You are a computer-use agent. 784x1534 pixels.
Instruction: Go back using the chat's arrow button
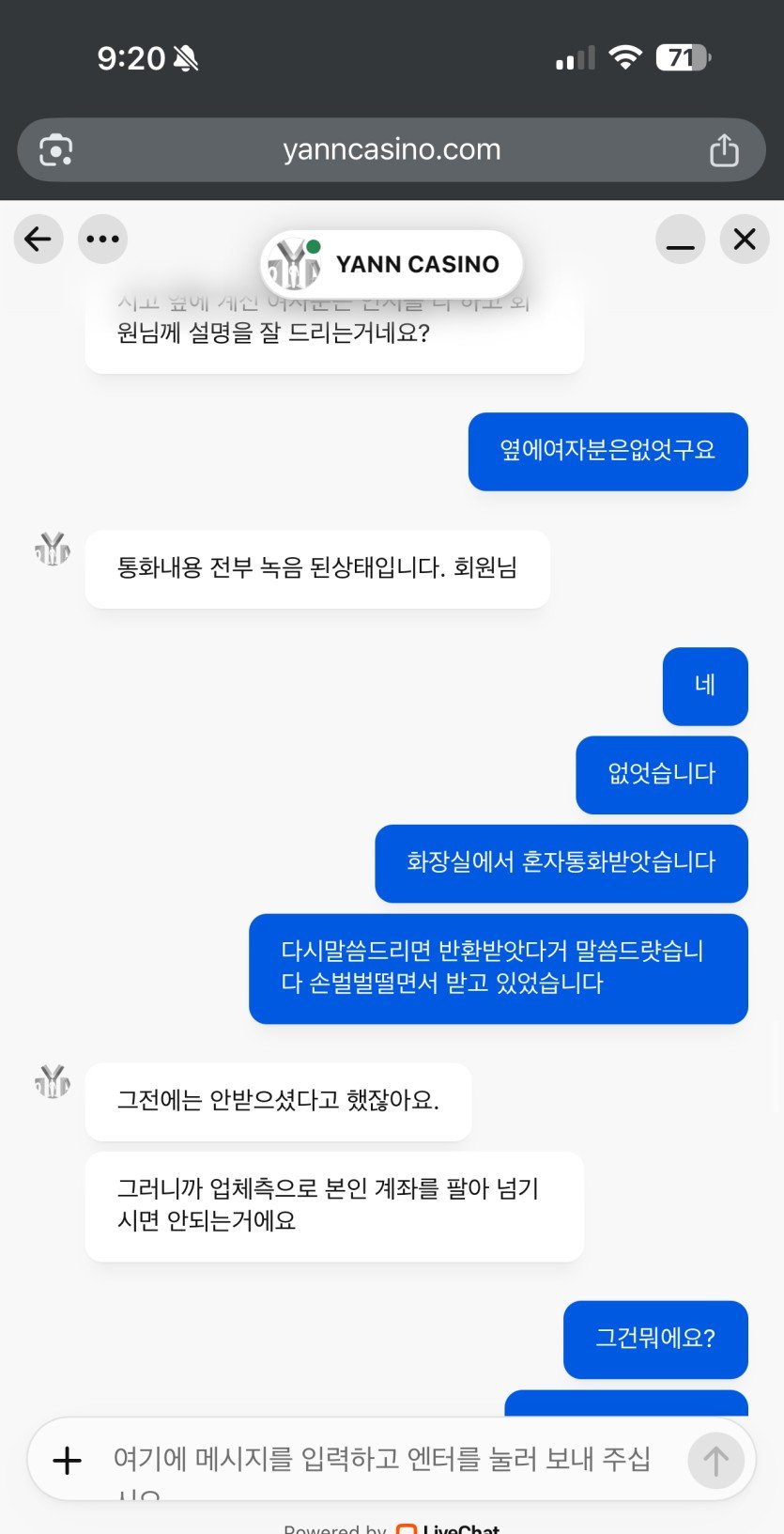[38, 240]
